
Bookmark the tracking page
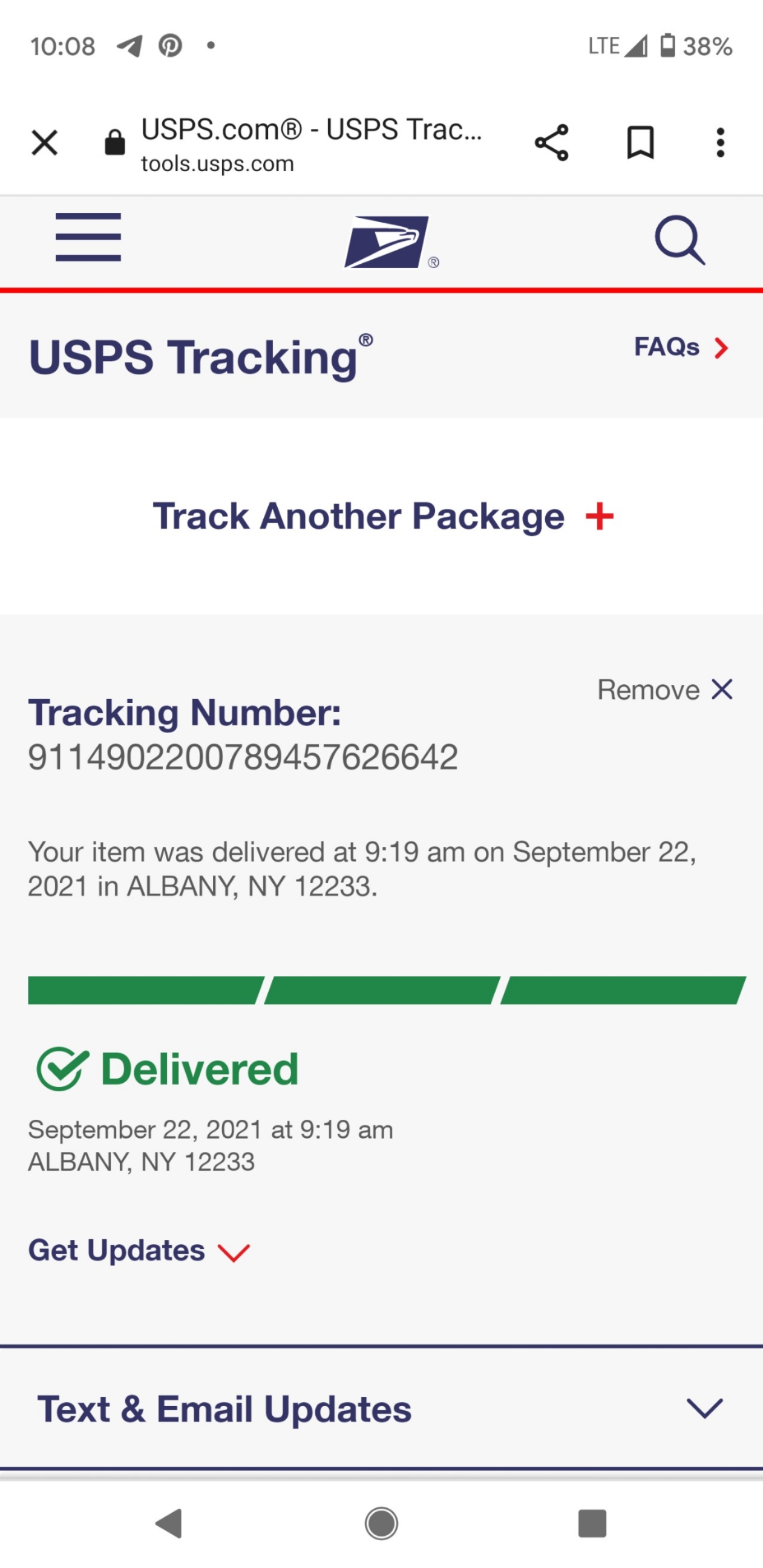coord(640,142)
